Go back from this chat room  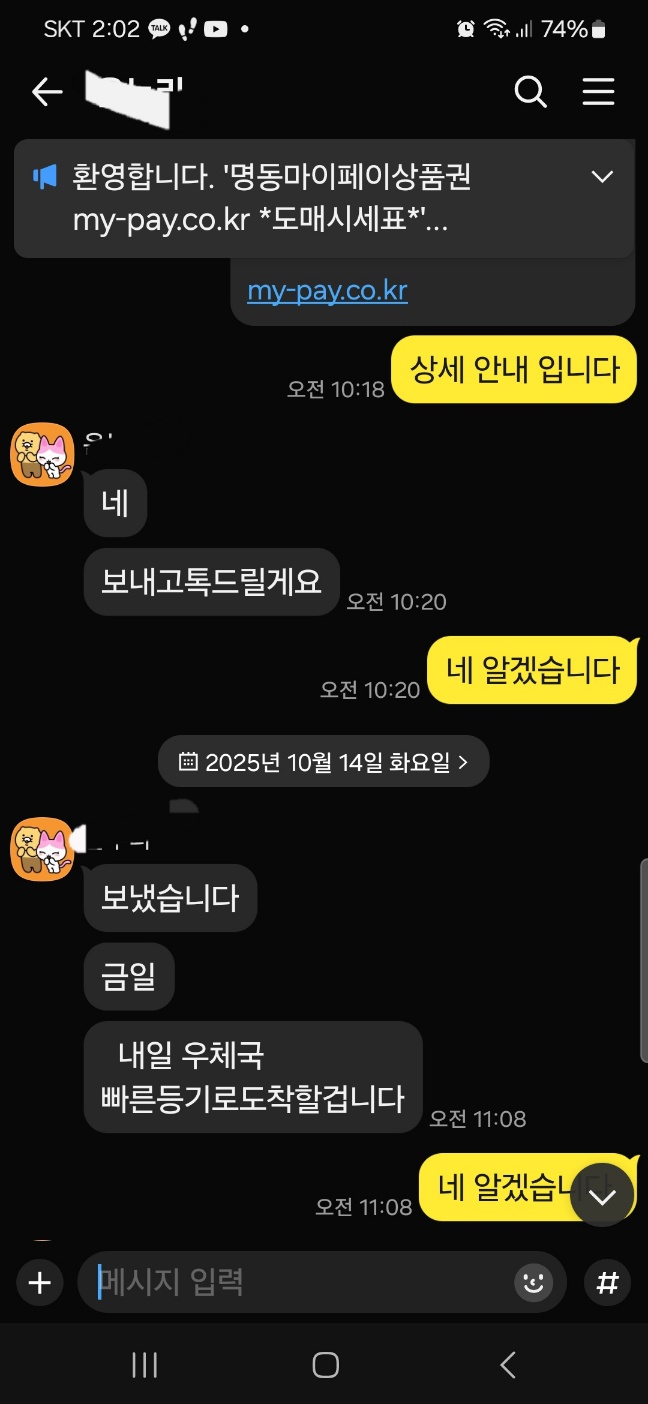(x=46, y=93)
